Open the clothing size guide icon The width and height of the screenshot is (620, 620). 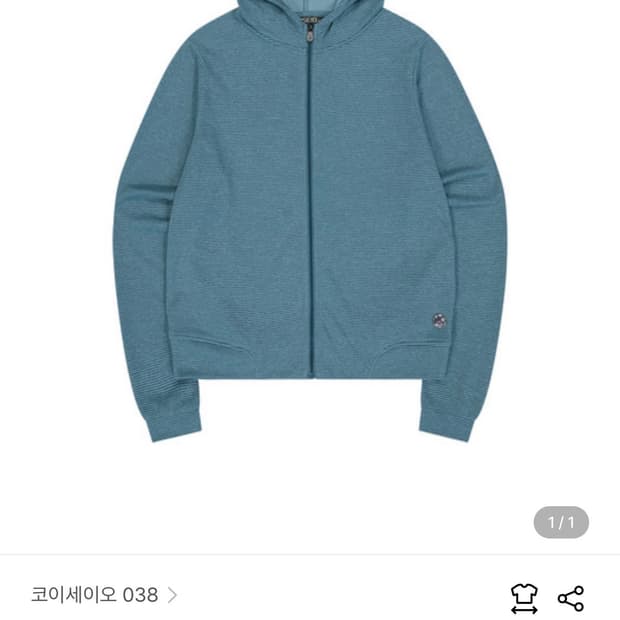524,598
